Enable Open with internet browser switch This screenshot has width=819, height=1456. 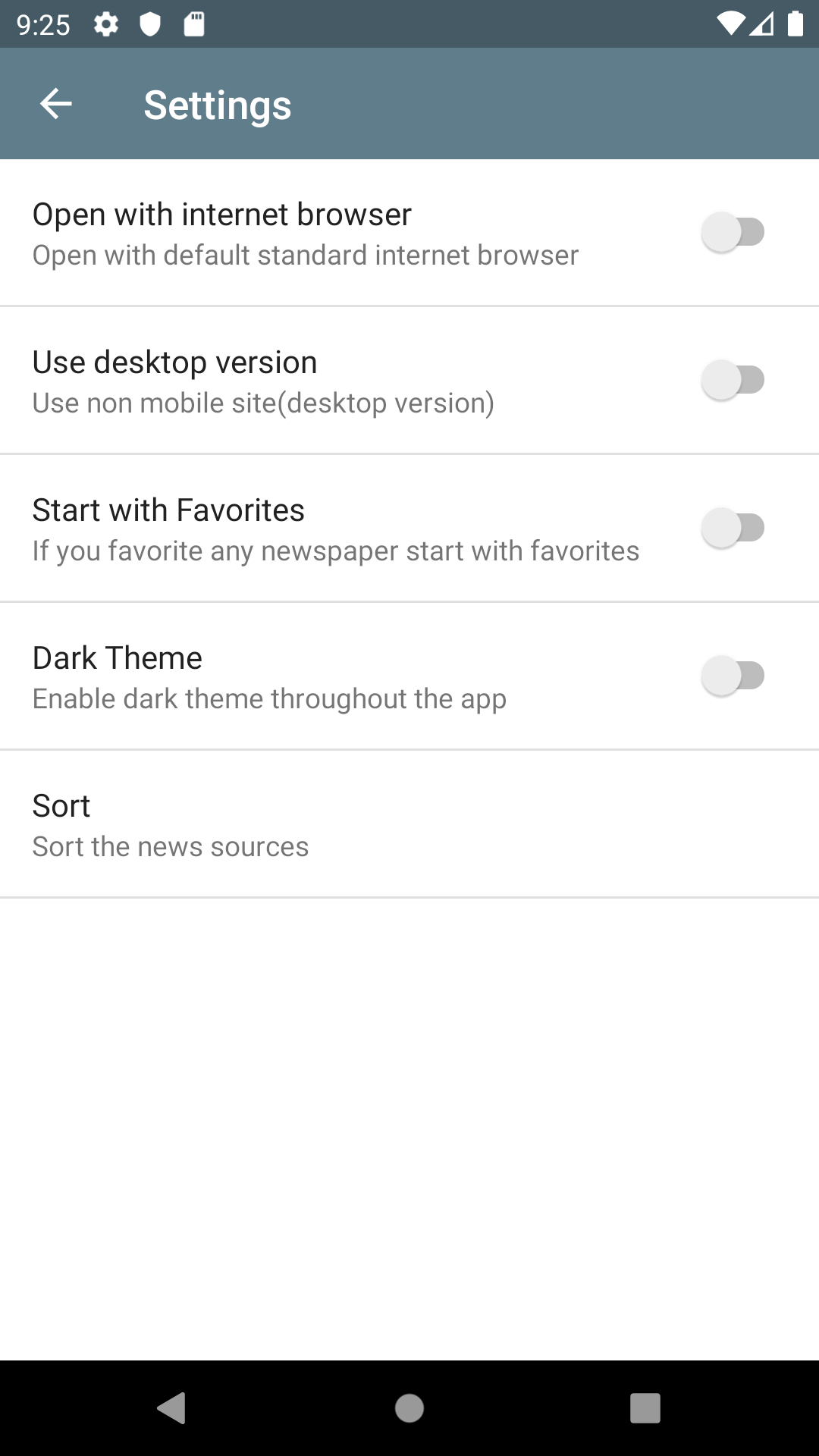point(733,232)
